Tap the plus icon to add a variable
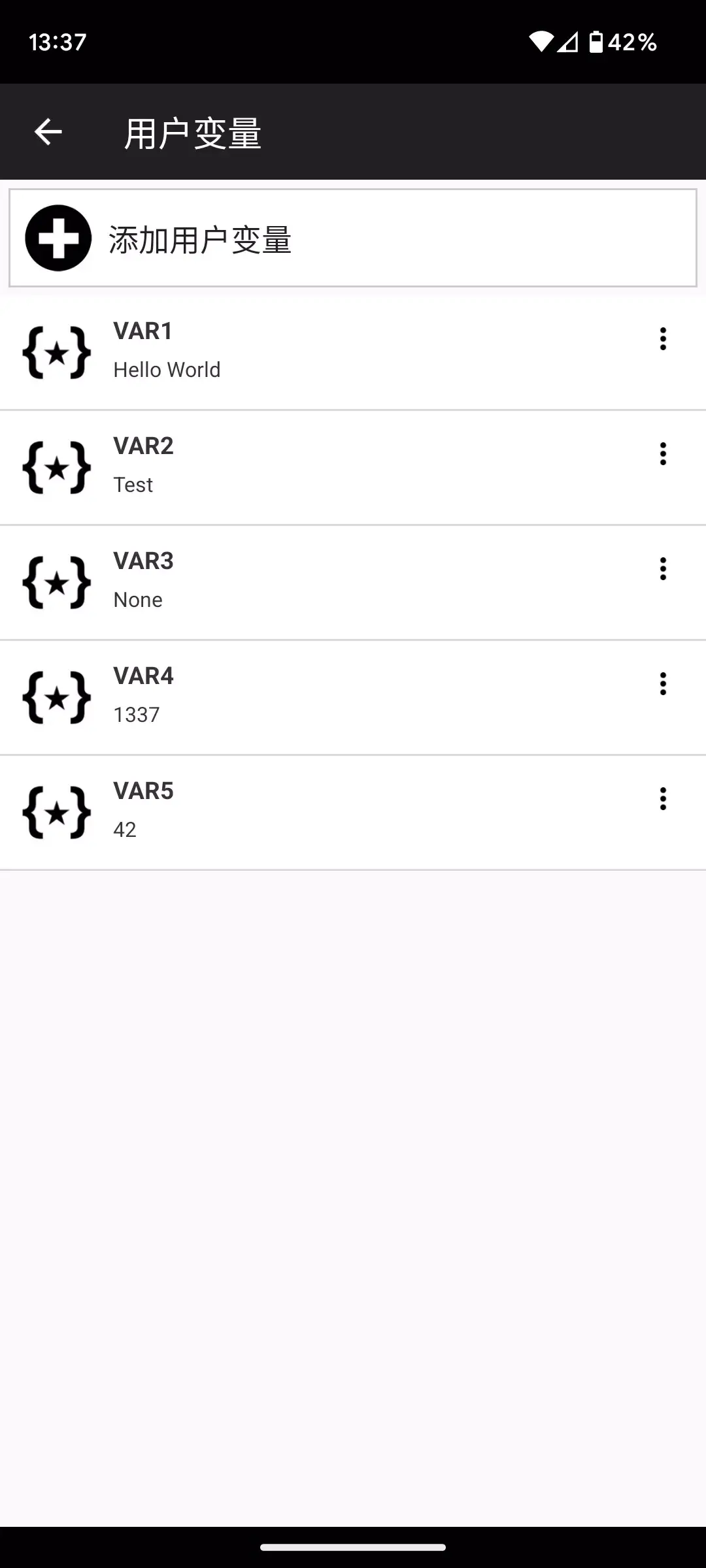Screen dimensions: 706x1568 coord(59,238)
